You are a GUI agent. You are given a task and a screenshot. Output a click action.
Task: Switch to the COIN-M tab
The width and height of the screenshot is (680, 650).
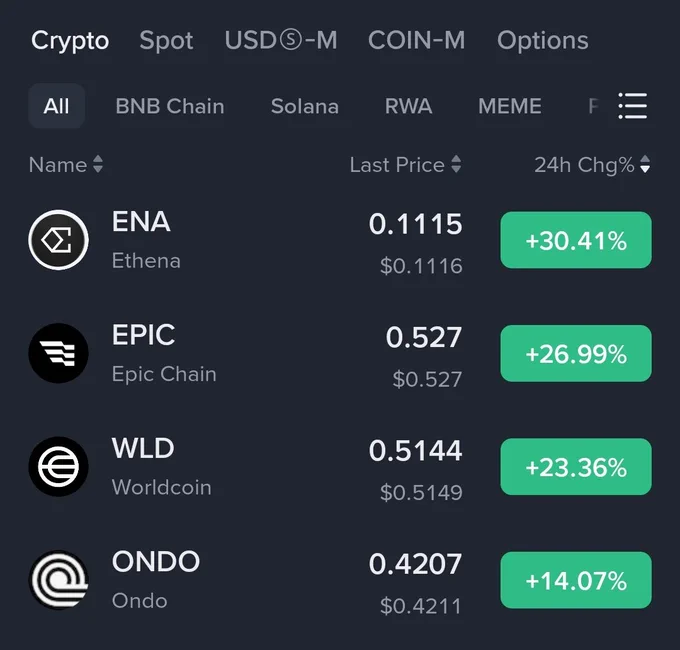(x=416, y=40)
